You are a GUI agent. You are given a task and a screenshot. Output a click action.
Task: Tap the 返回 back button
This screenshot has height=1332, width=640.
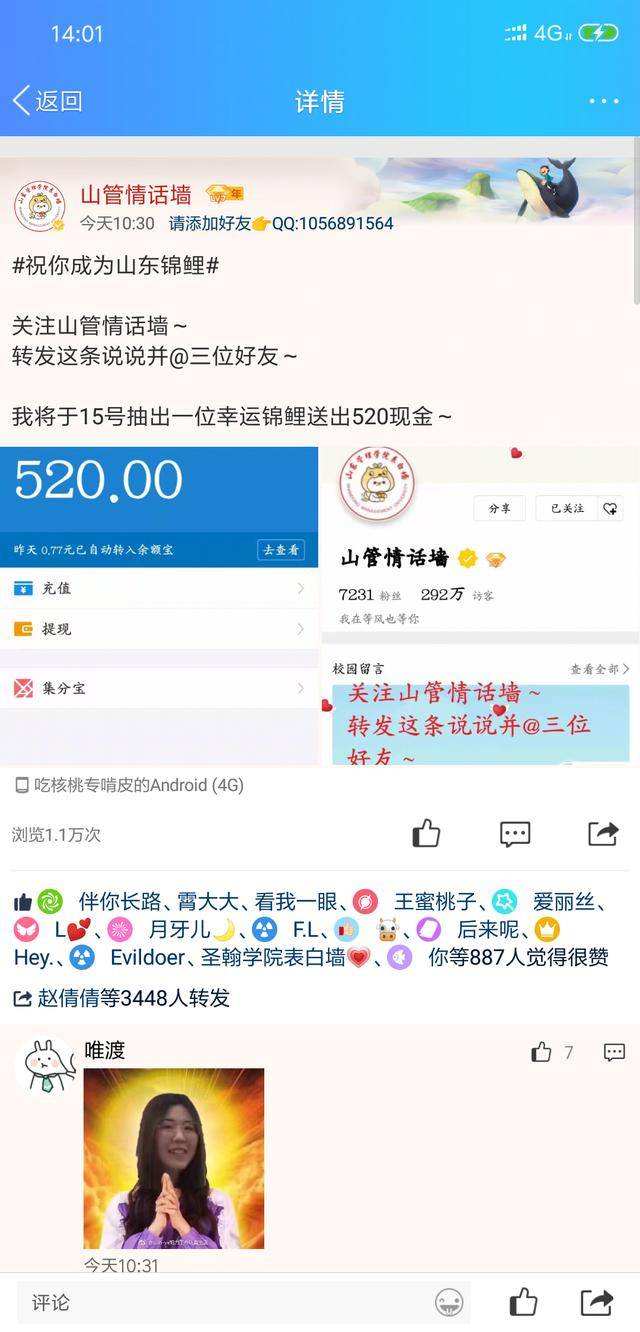point(46,101)
